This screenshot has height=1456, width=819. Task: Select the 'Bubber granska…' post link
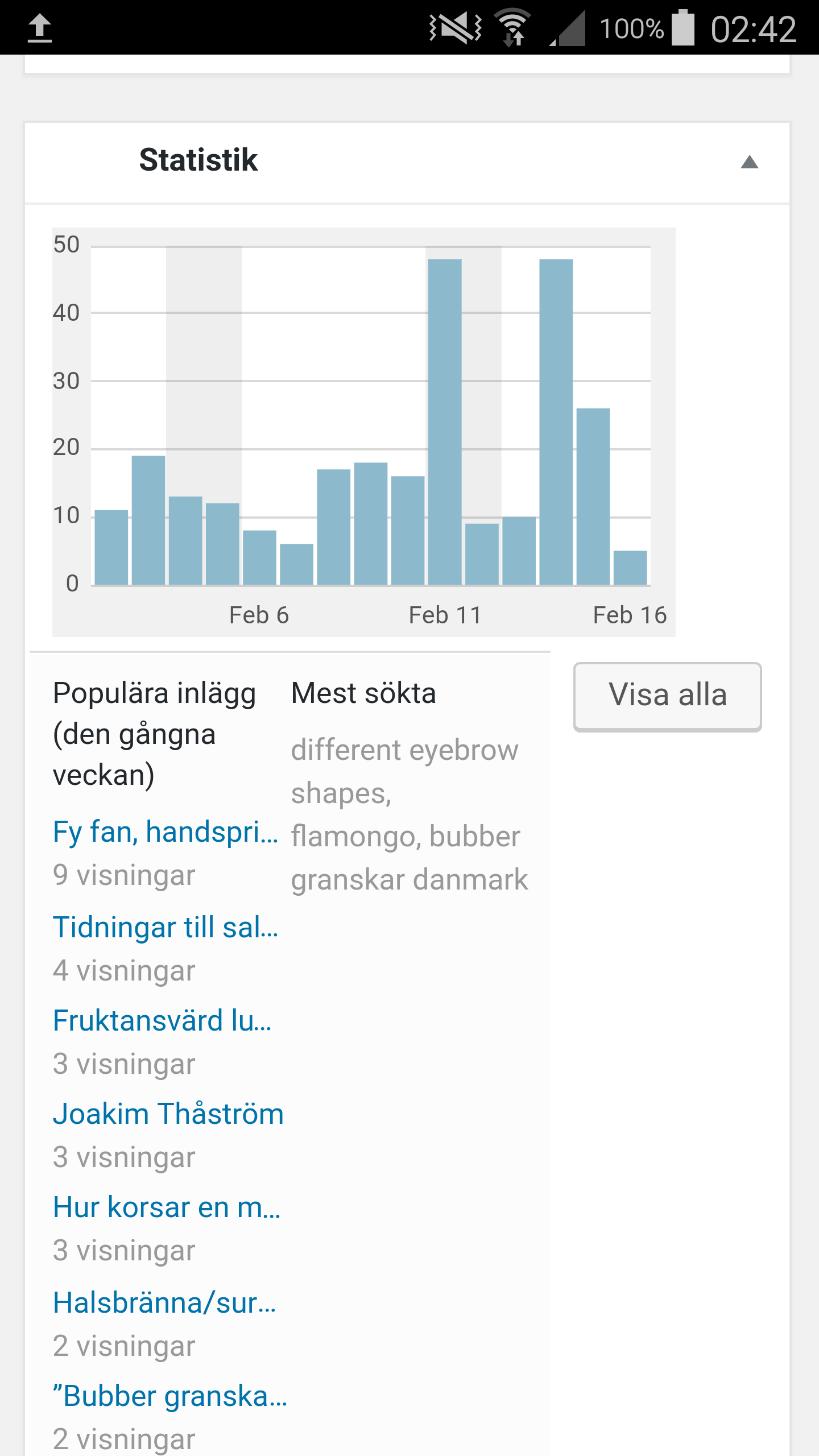tap(169, 1396)
